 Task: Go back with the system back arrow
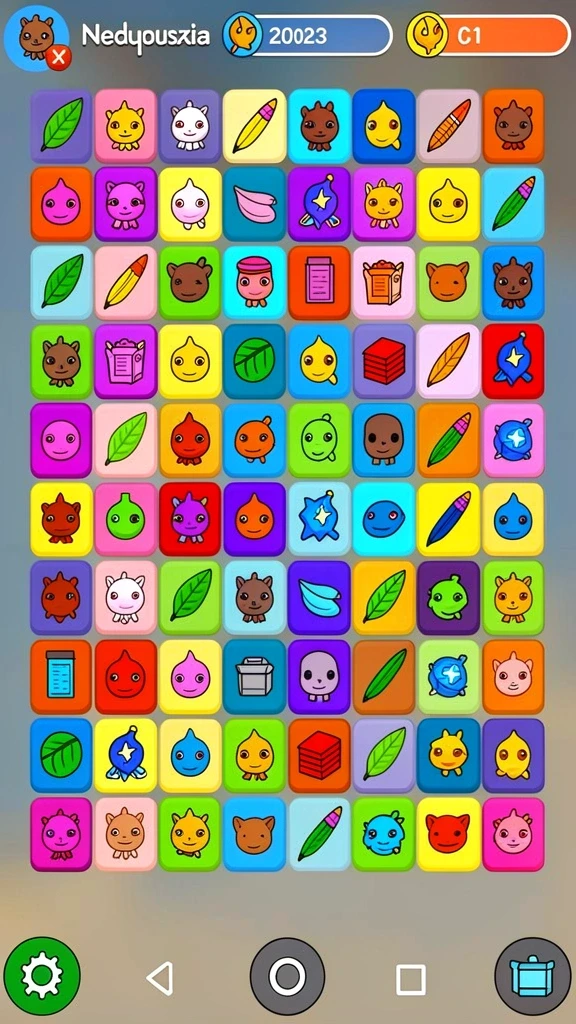pyautogui.click(x=160, y=978)
